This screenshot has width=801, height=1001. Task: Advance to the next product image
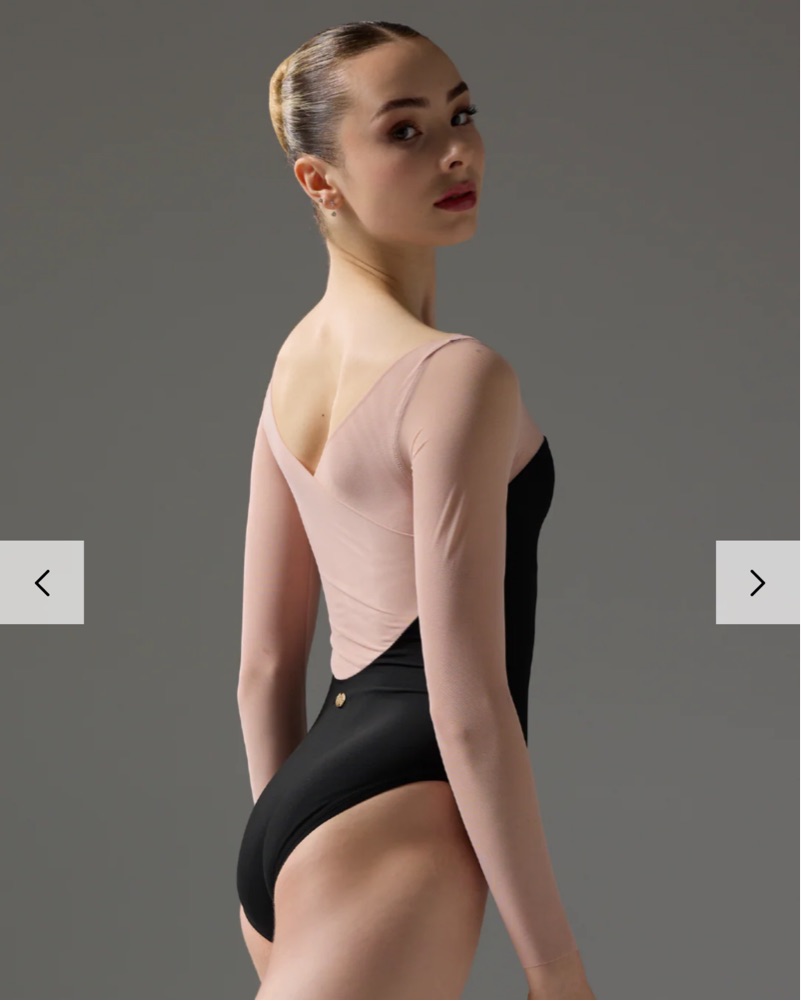(757, 582)
